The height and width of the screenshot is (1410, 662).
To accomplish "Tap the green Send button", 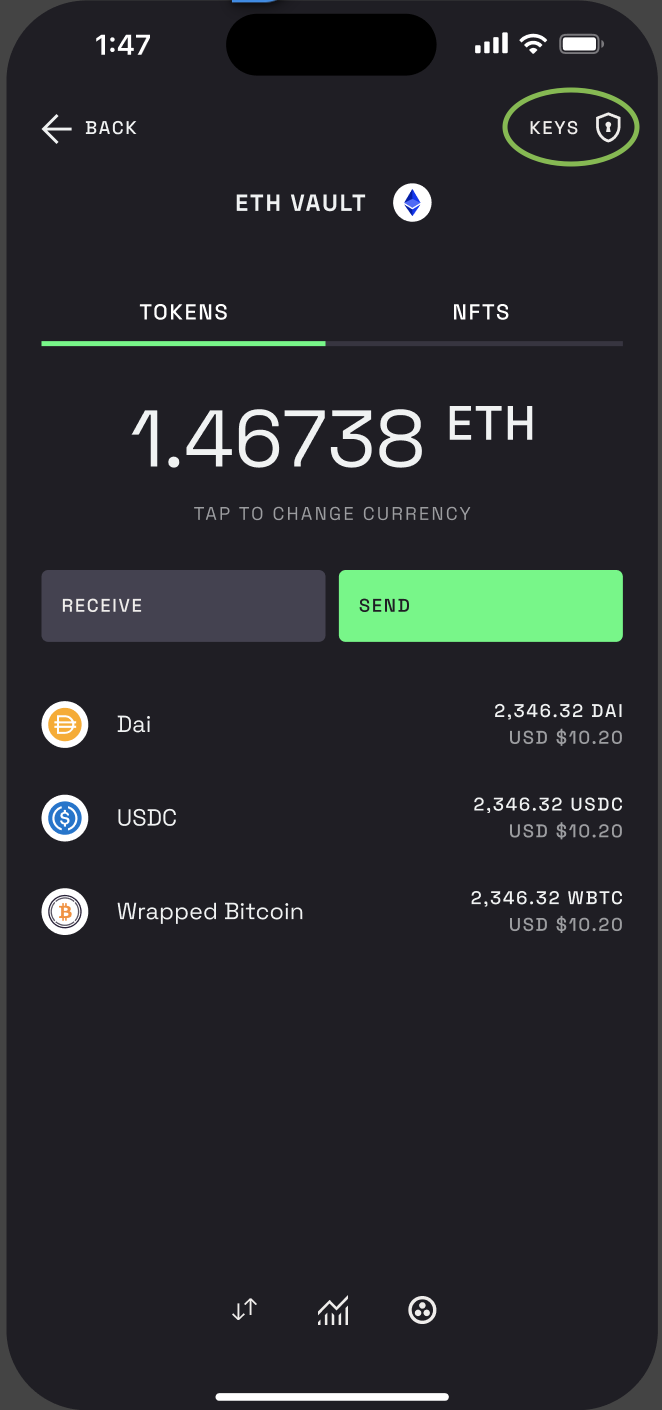I will (x=480, y=606).
